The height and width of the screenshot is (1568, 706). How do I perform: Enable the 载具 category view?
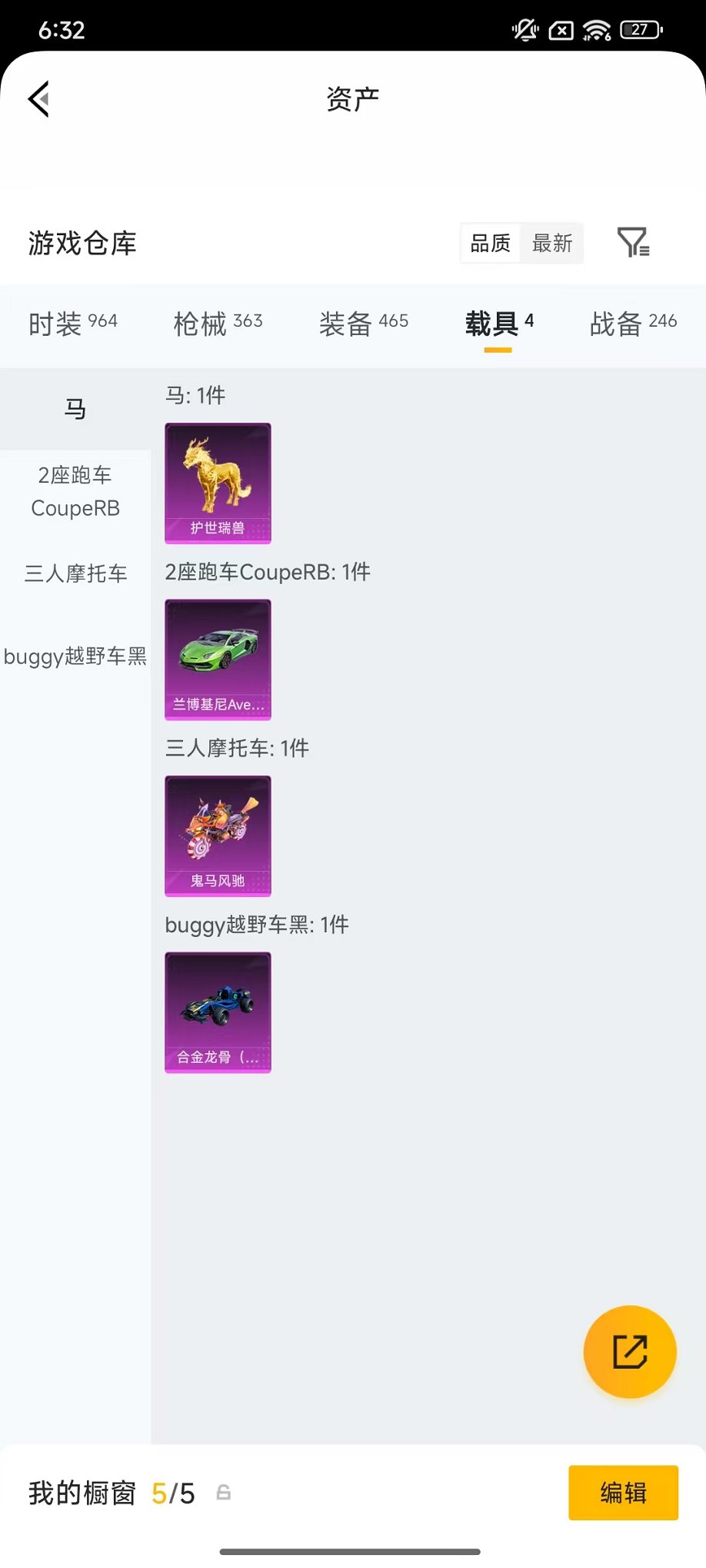point(493,324)
